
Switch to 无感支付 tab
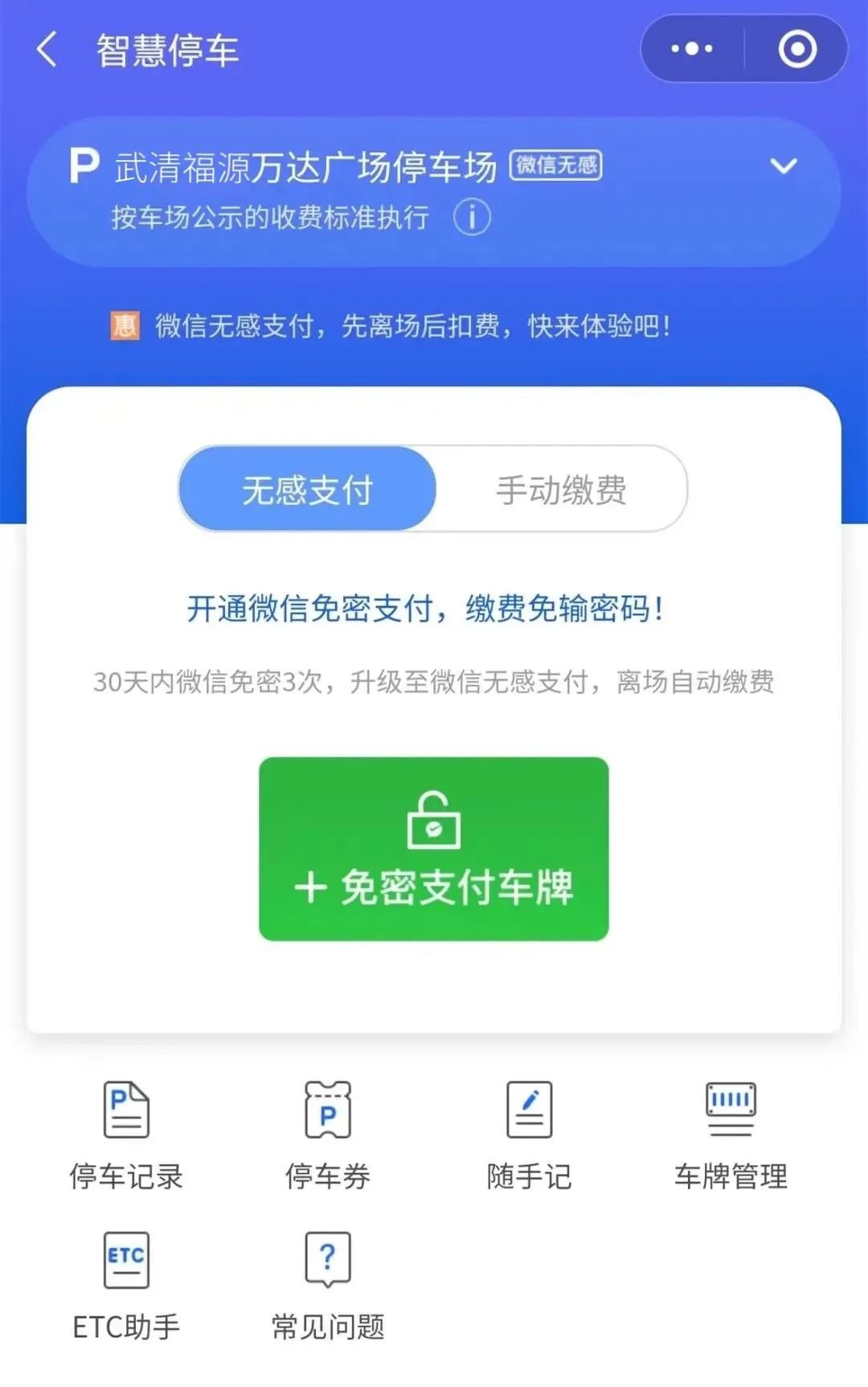click(308, 490)
